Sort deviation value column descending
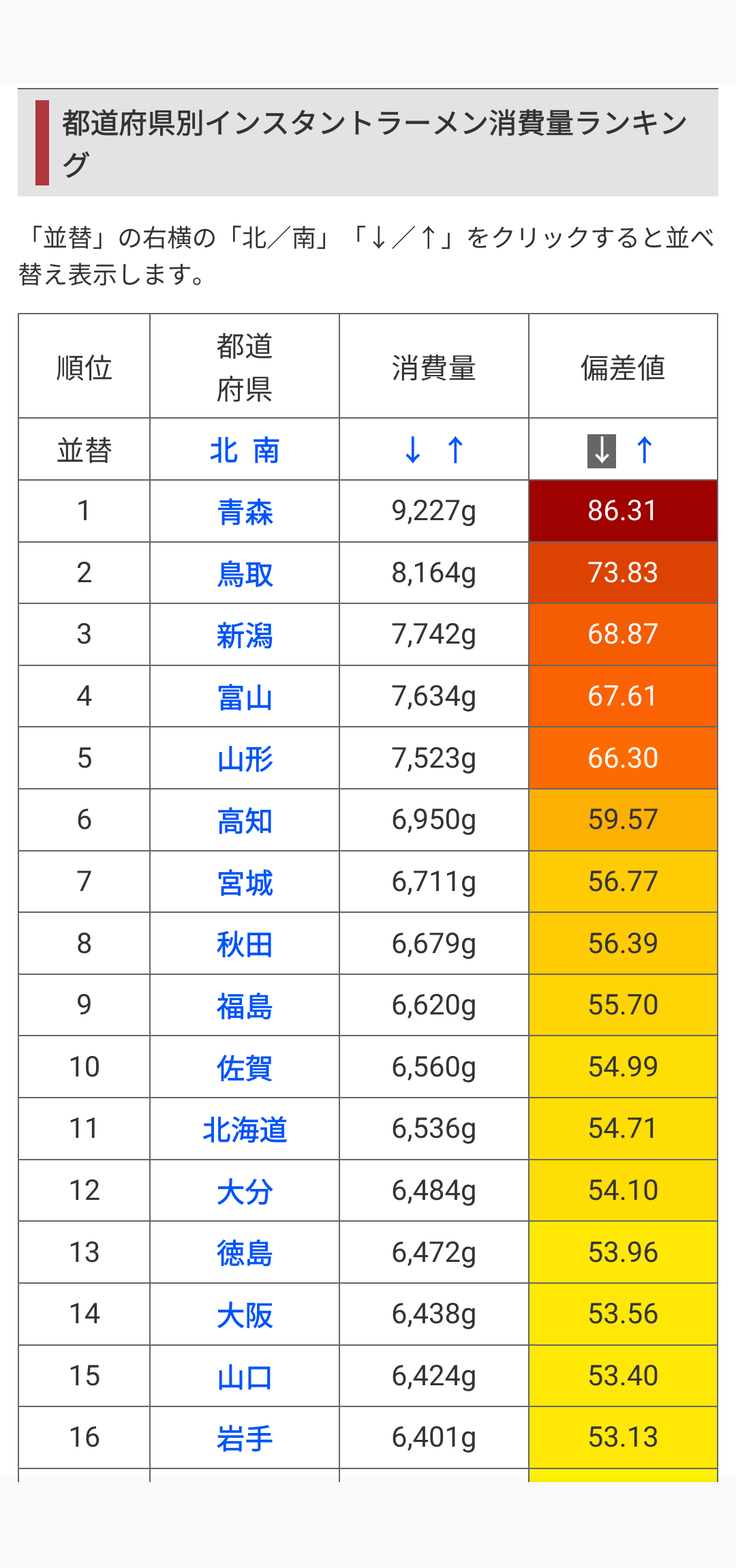736x1568 pixels. (602, 451)
